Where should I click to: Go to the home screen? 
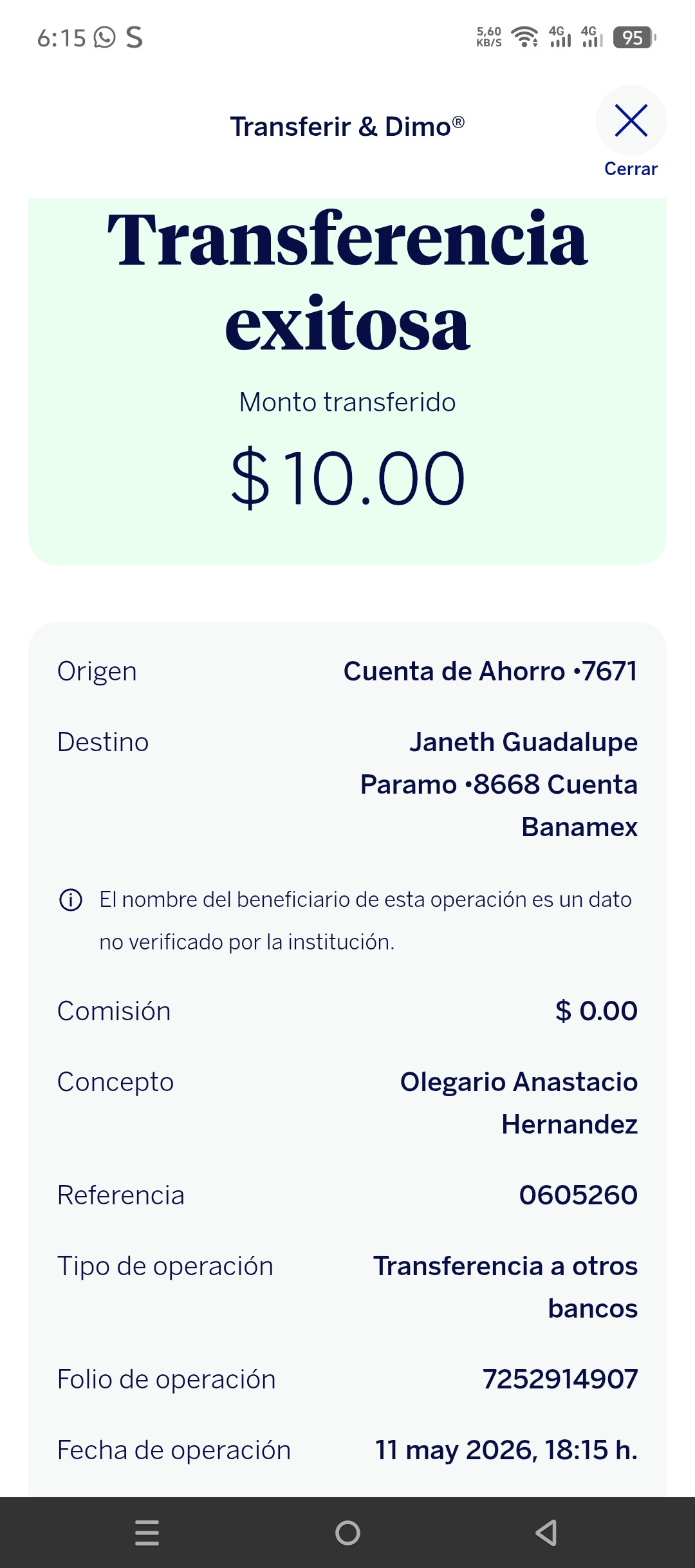pyautogui.click(x=347, y=1533)
